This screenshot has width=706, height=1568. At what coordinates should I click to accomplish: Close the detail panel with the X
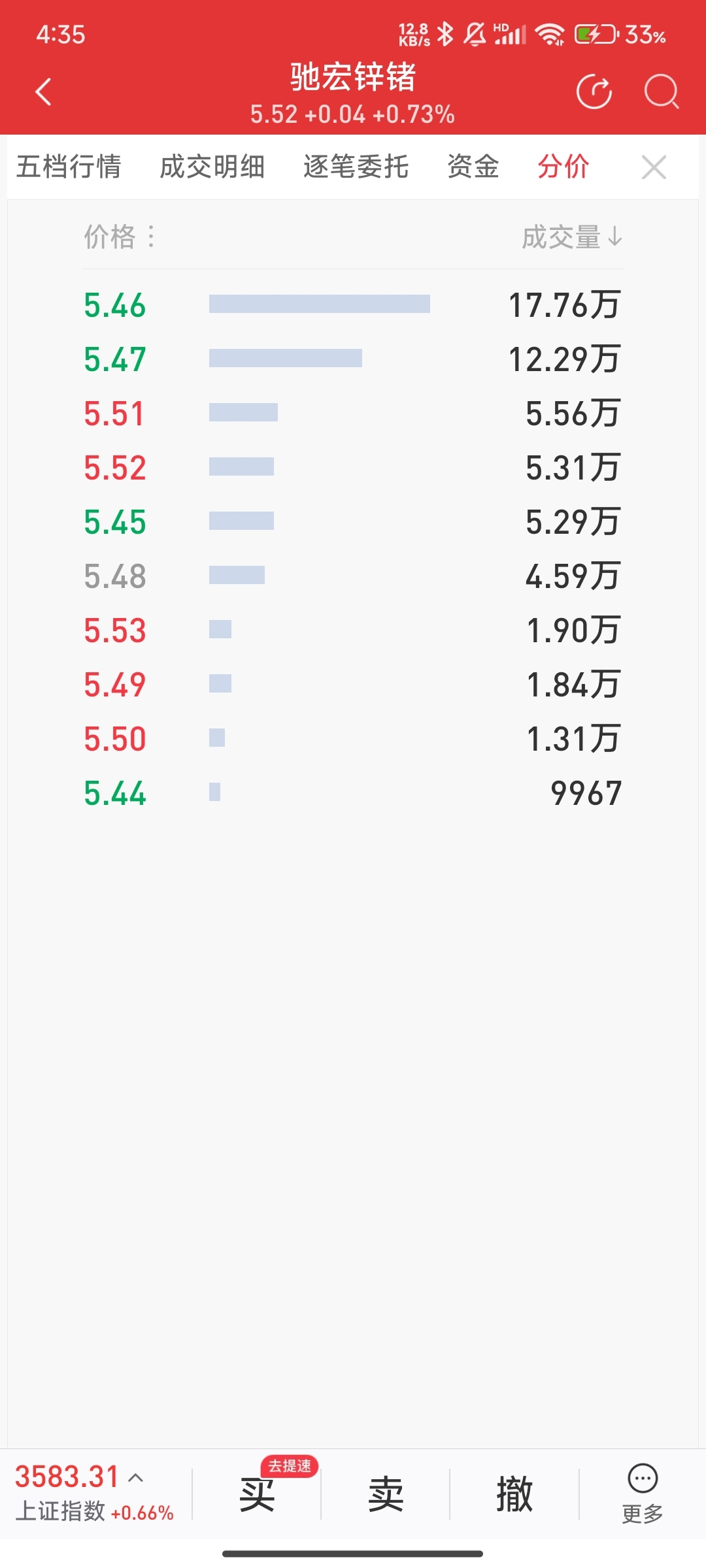(x=654, y=167)
